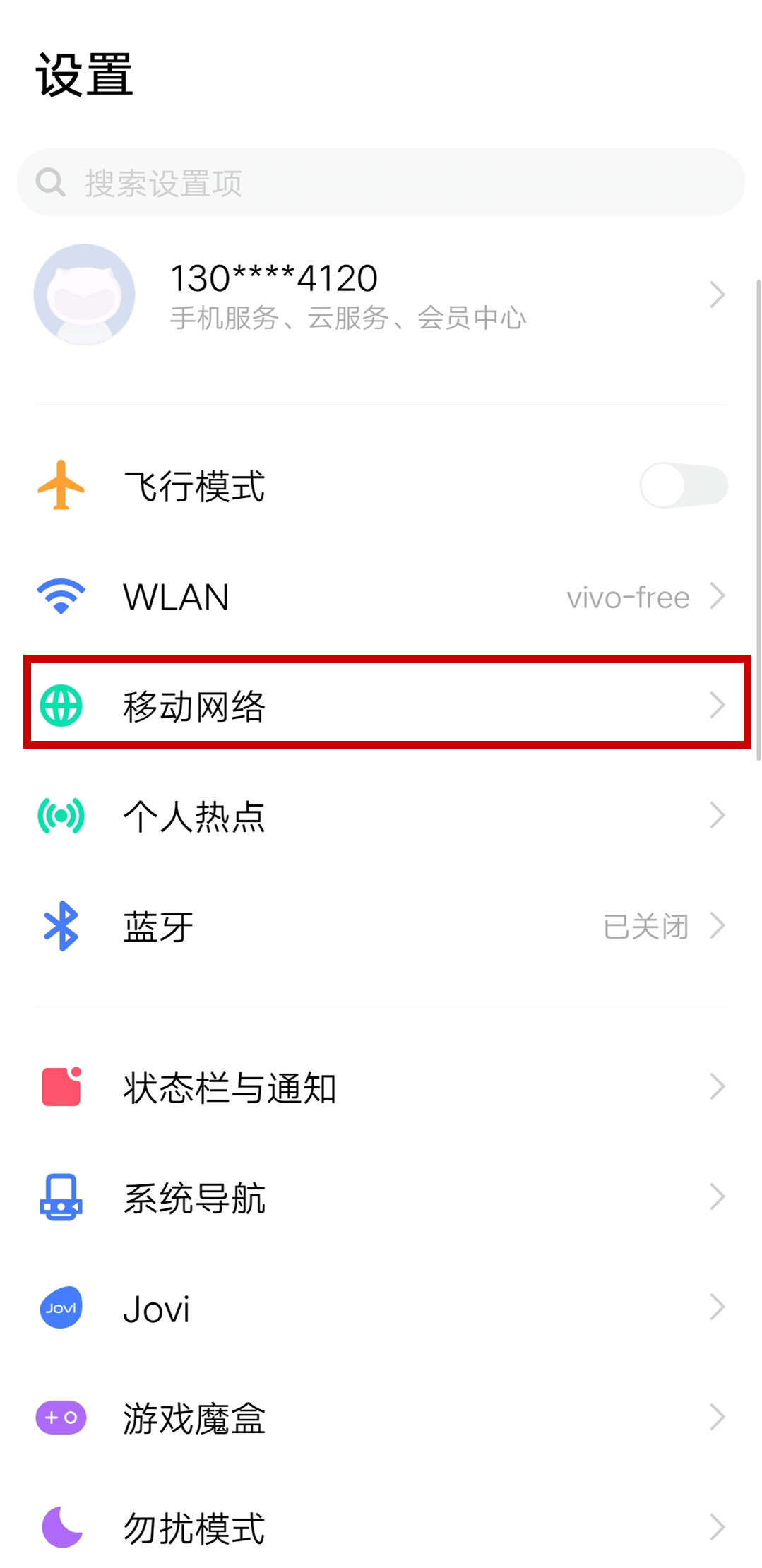Tap the 搜索设置项 search box
Image resolution: width=762 pixels, height=1568 pixels.
[x=381, y=182]
